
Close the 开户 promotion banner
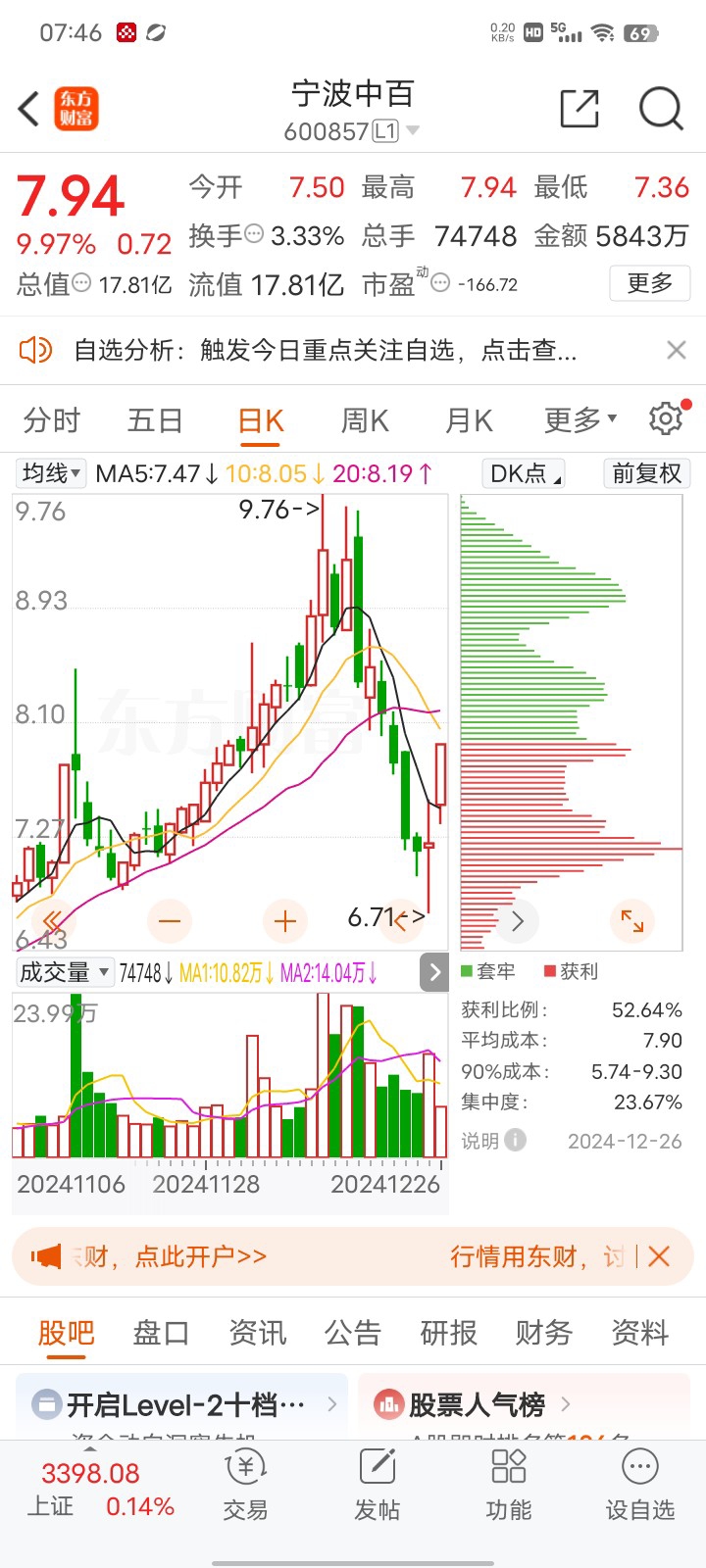659,1256
